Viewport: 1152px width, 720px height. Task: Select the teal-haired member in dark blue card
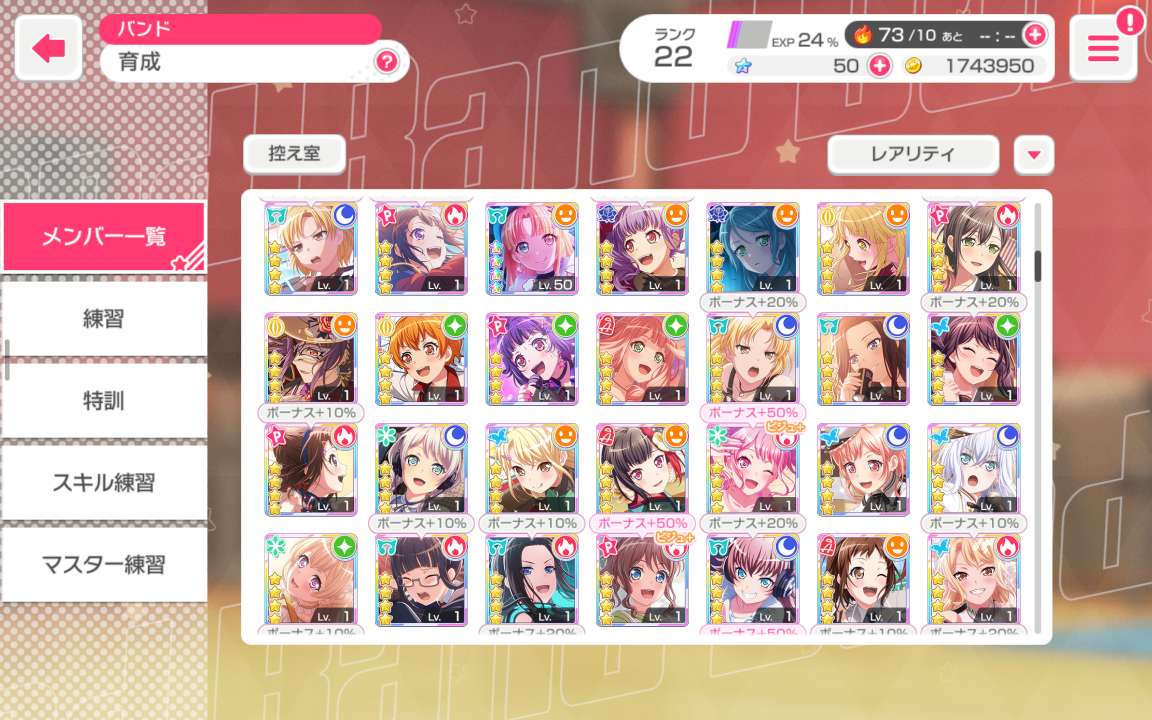752,249
